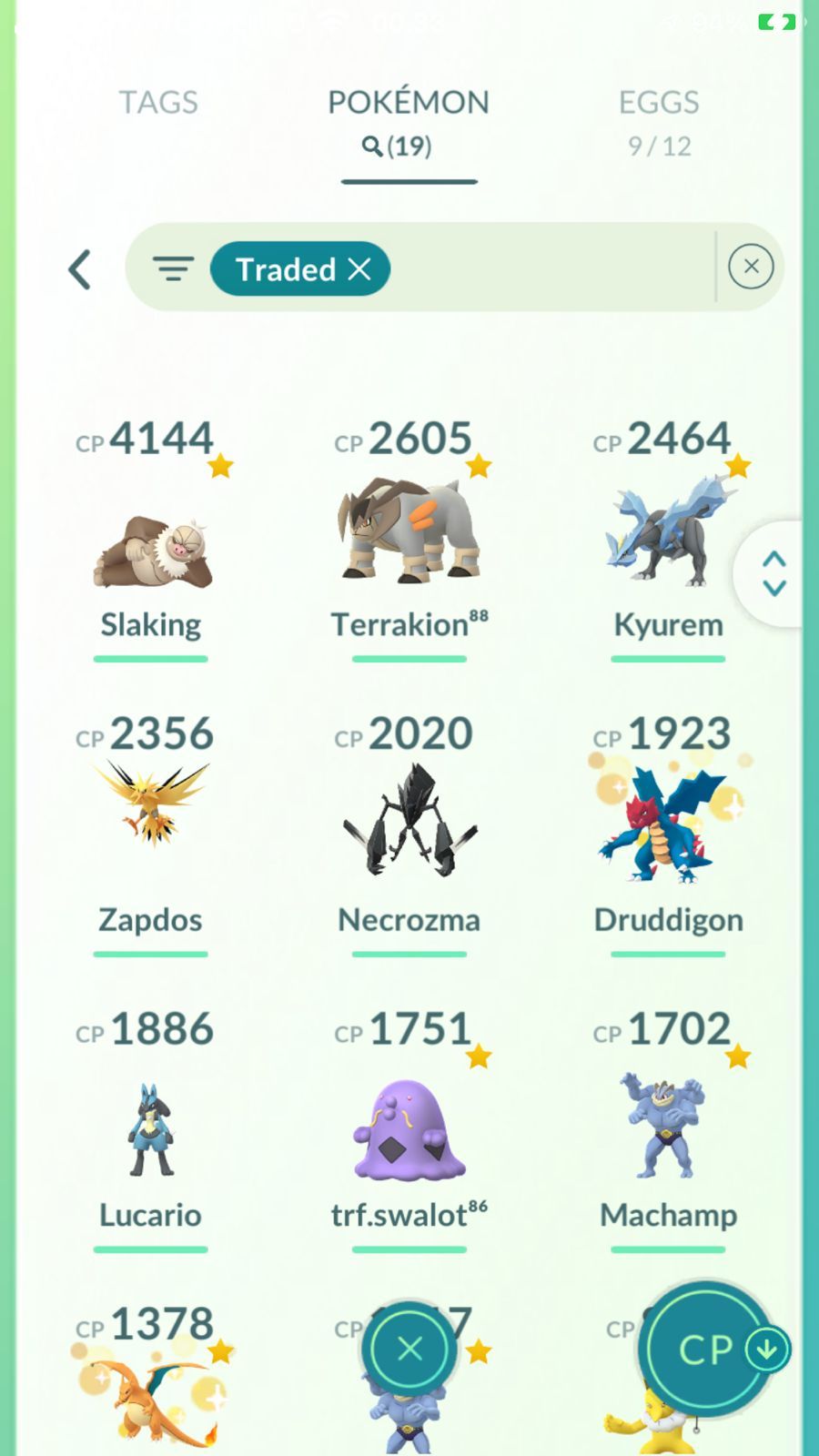Open the Charizard with CP 1378
The image size is (819, 1456).
point(151,1379)
